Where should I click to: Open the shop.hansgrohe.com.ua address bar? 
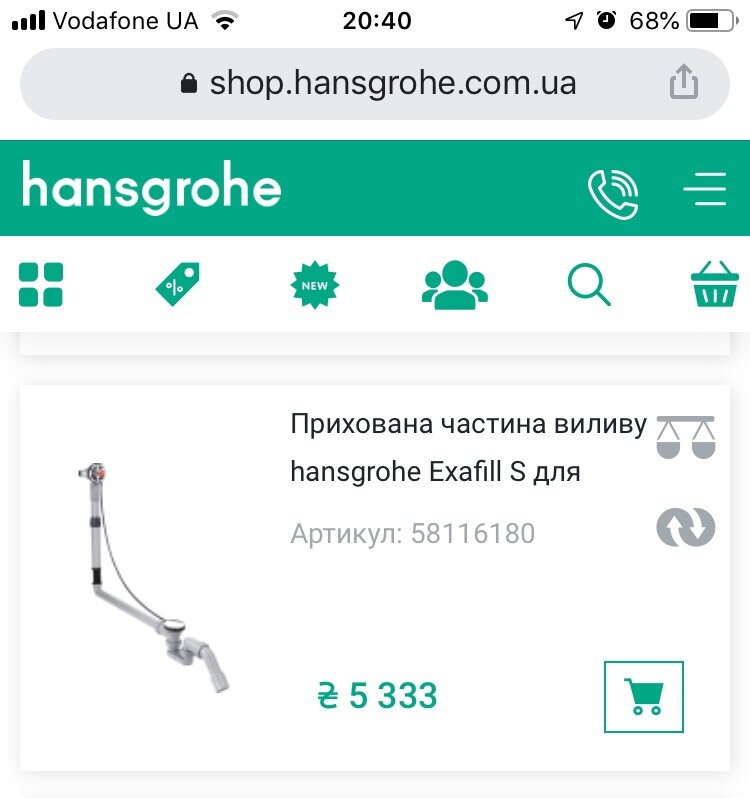point(378,83)
